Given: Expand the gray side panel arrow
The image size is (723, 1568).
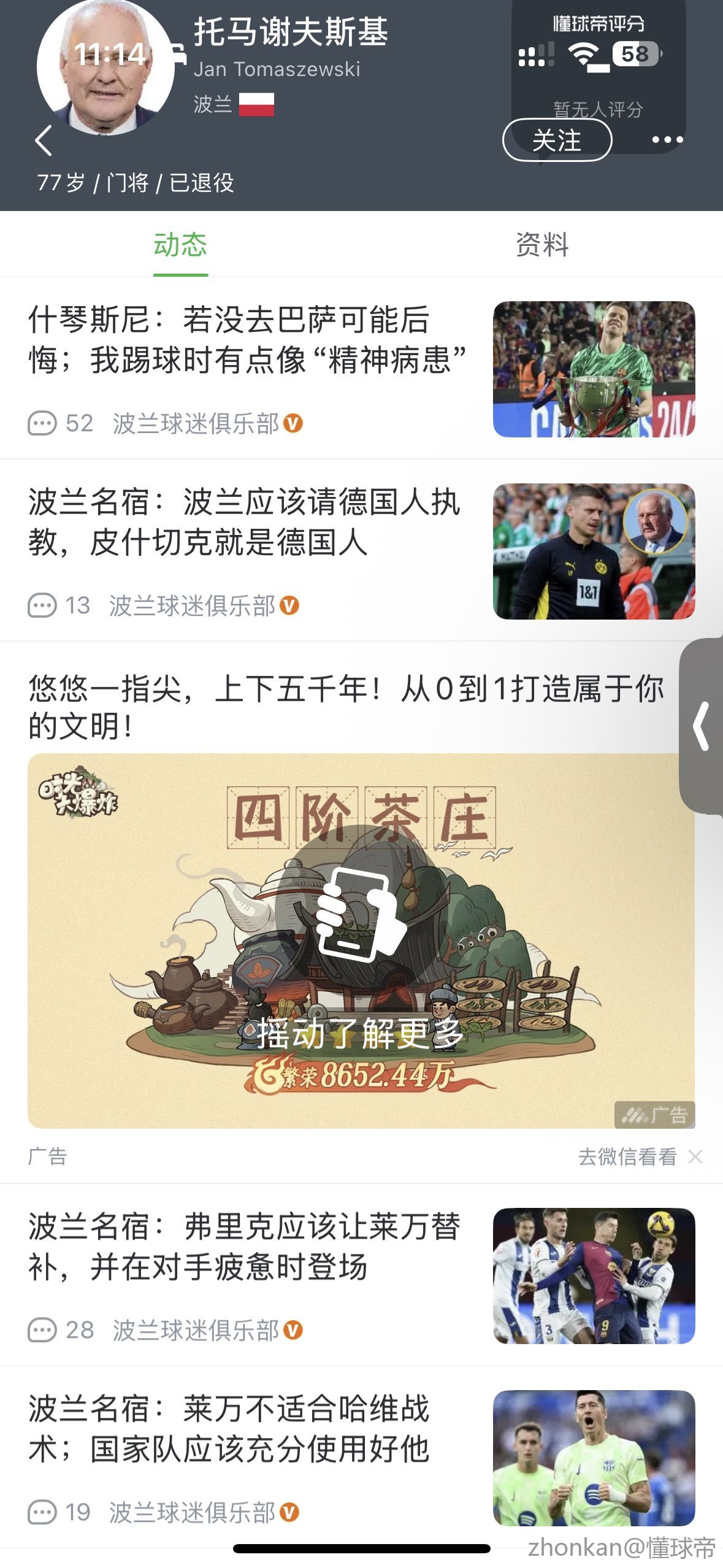Looking at the screenshot, I should pyautogui.click(x=702, y=726).
